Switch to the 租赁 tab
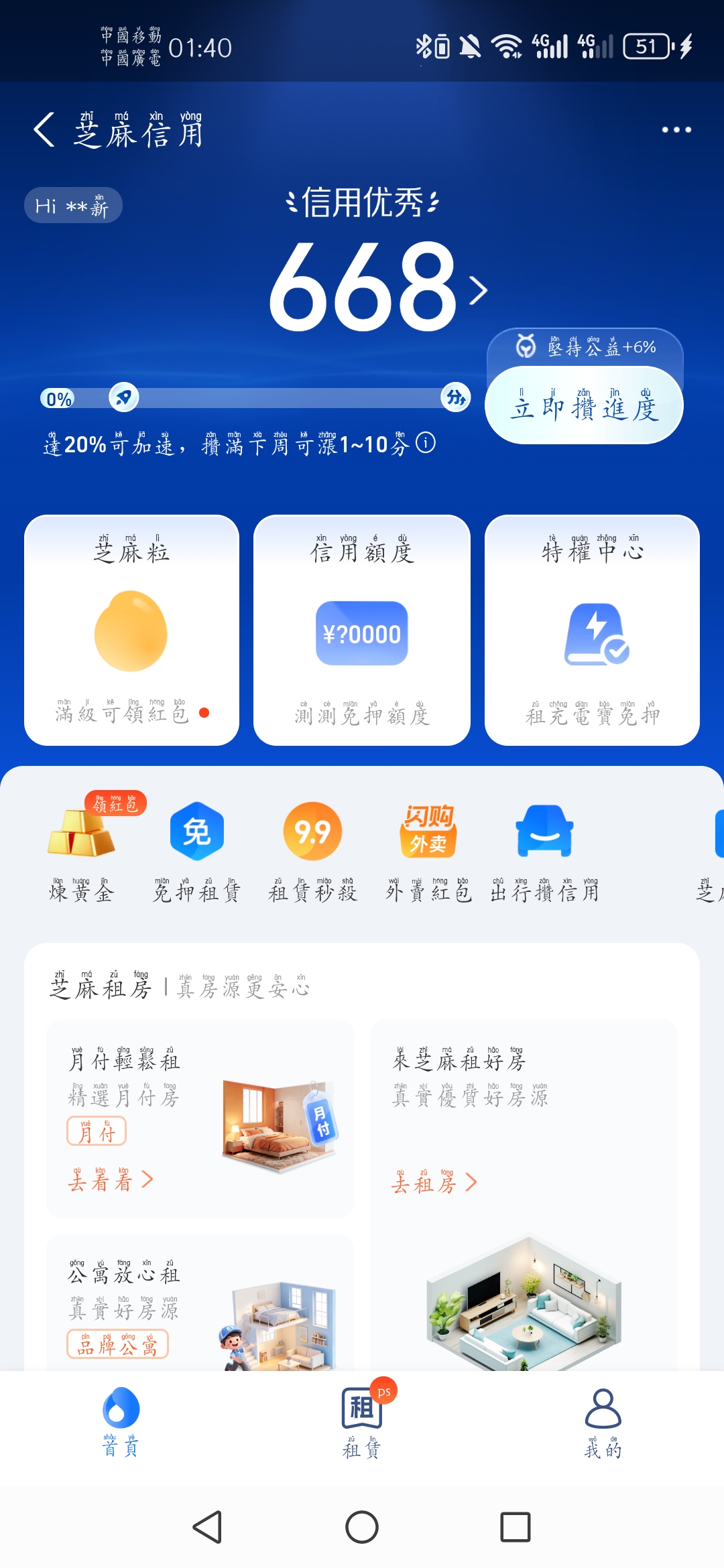The width and height of the screenshot is (724, 1568). [362, 1422]
